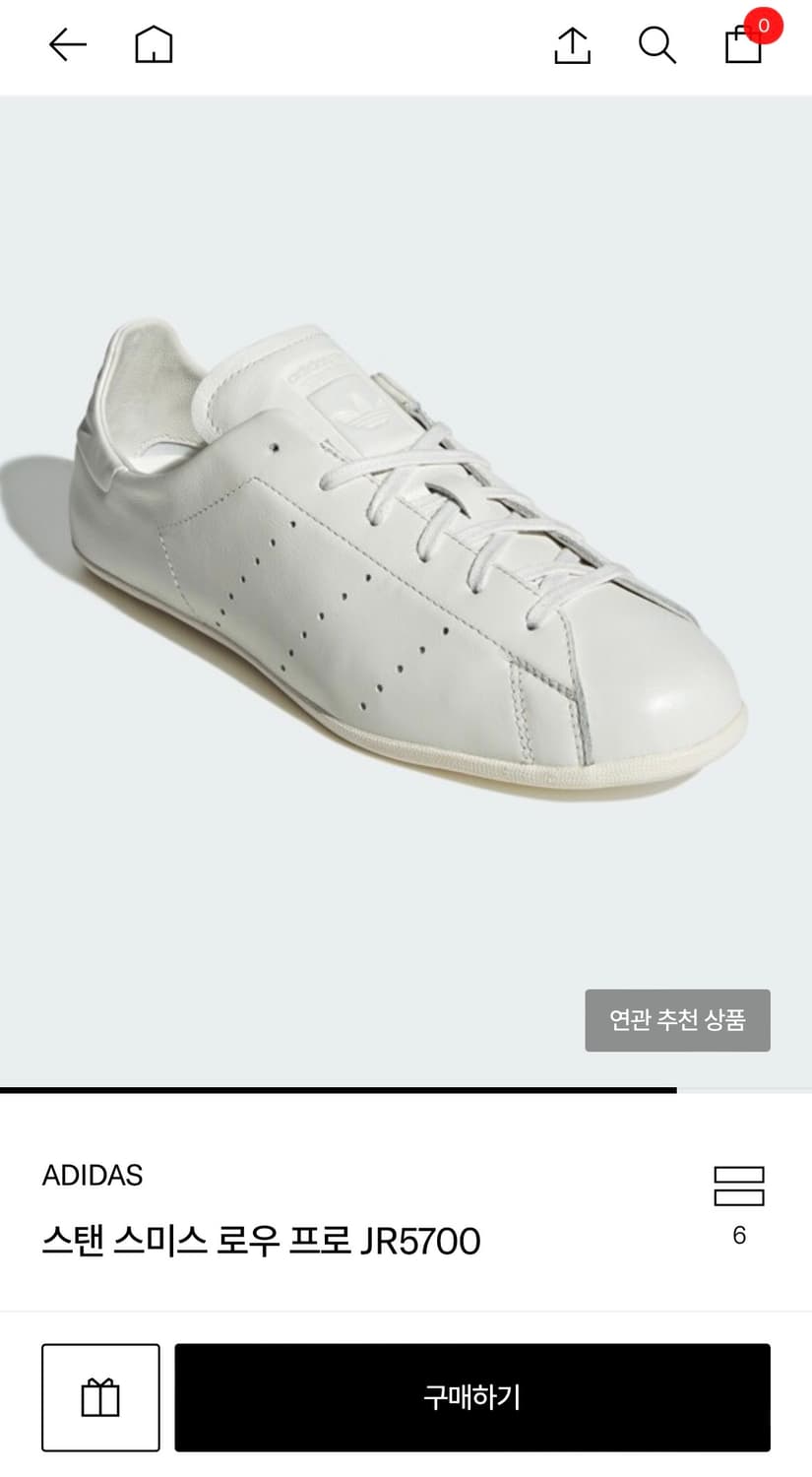The width and height of the screenshot is (812, 1477).
Task: Go to the home screen via house icon
Action: tap(155, 44)
